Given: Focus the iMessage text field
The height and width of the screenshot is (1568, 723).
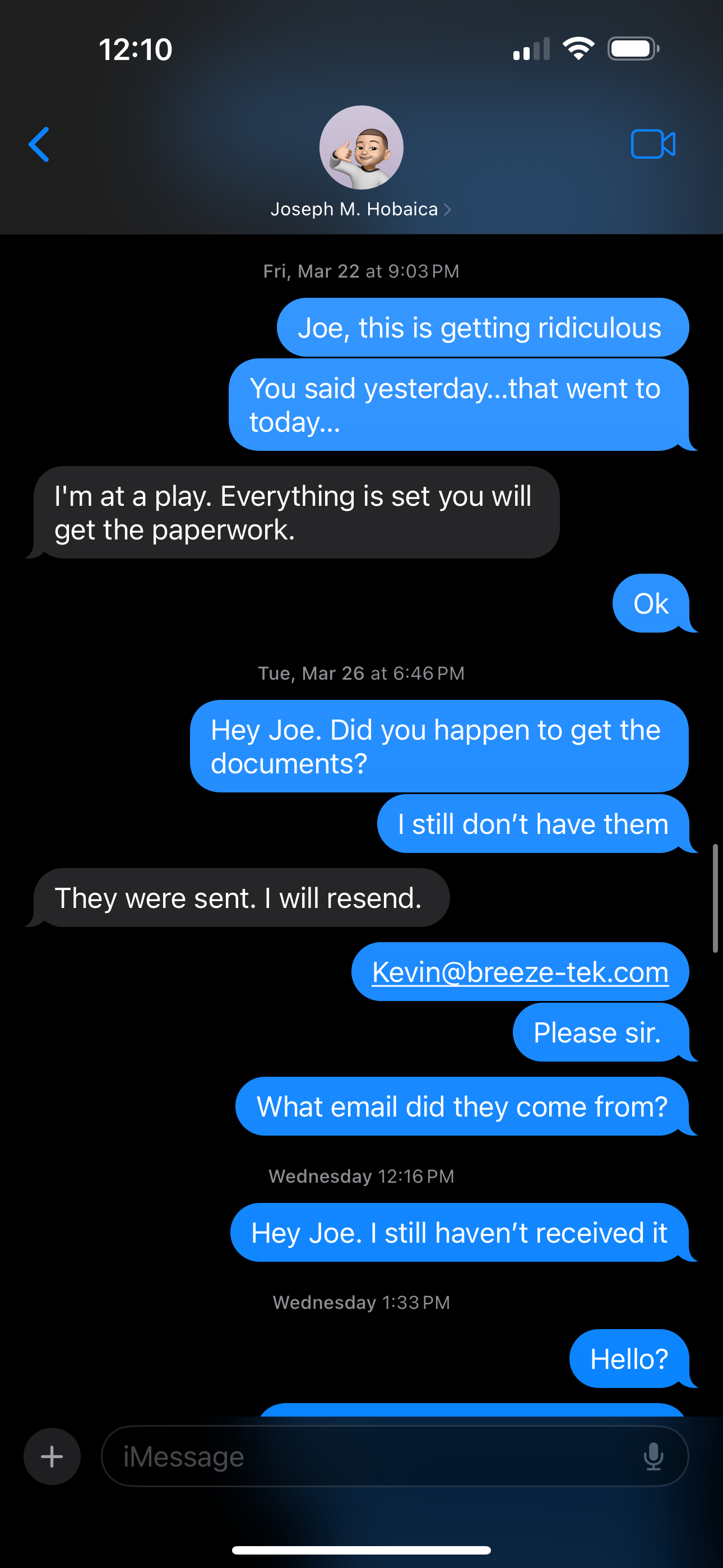Looking at the screenshot, I should [x=365, y=1456].
